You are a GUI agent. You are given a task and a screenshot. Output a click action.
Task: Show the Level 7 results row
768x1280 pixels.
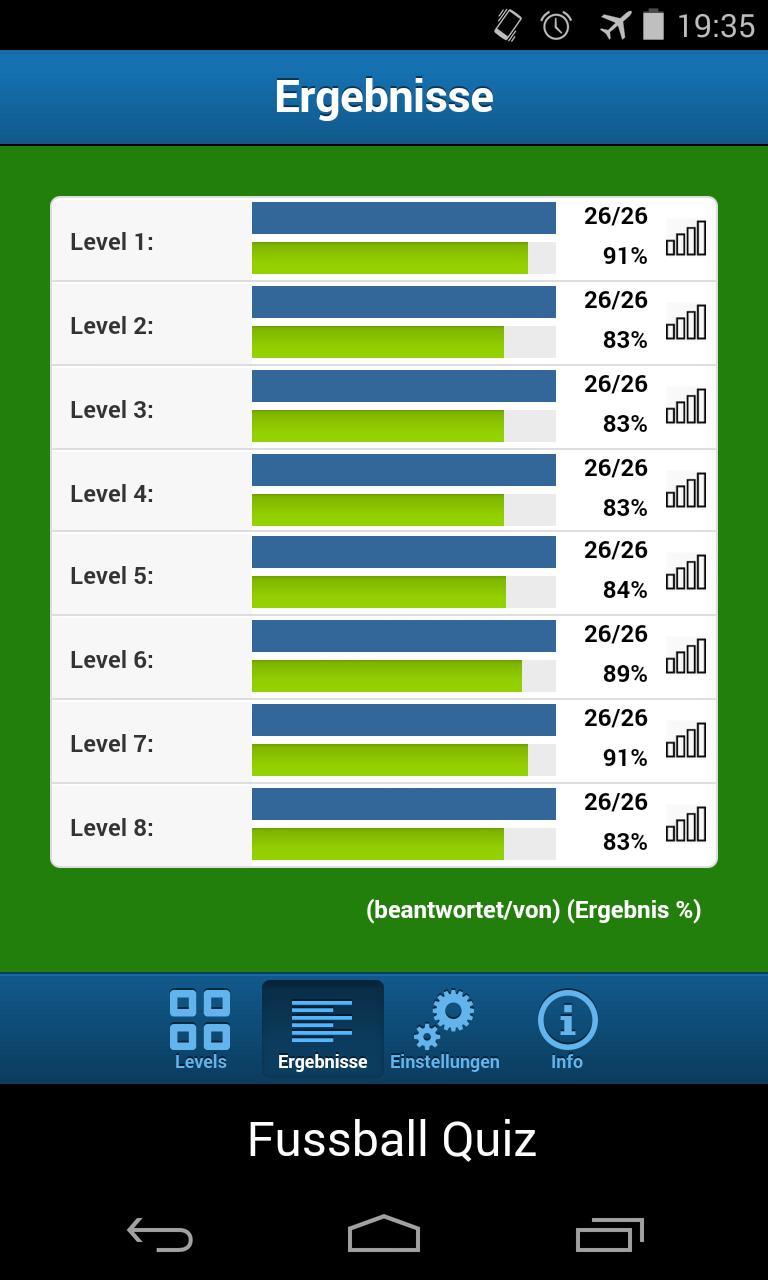click(384, 742)
